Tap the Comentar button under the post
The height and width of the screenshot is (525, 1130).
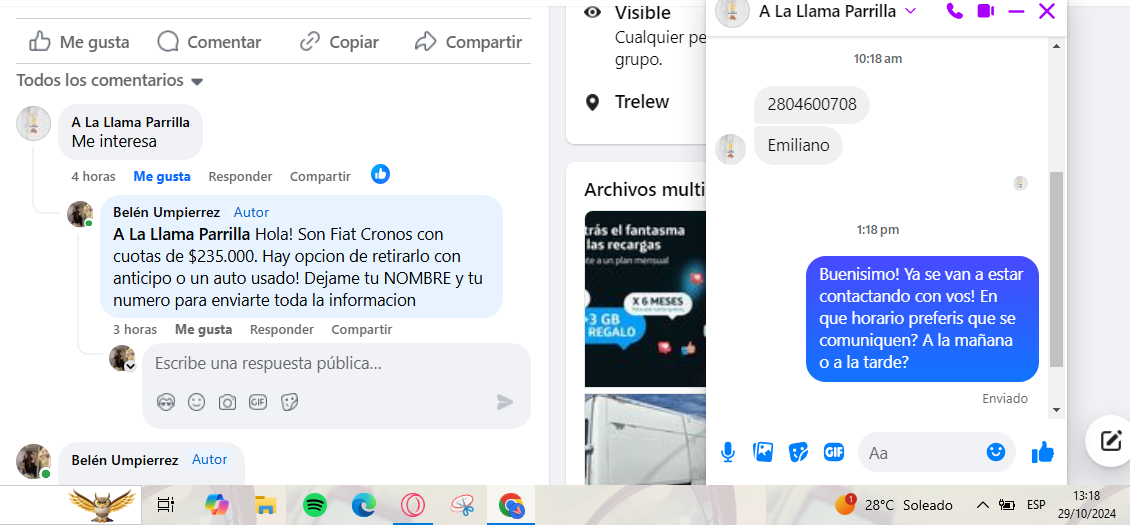(210, 41)
